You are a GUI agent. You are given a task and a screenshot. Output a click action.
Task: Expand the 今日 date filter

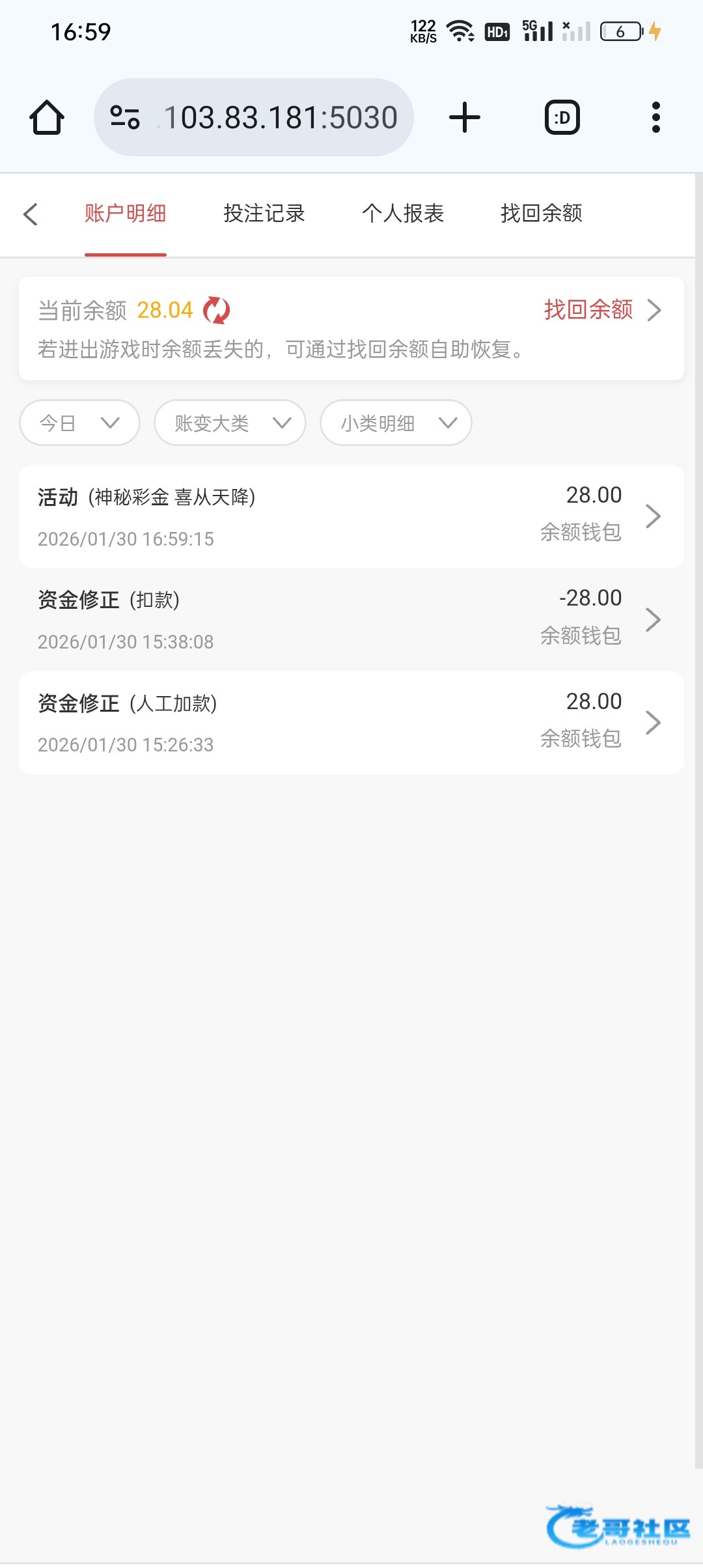pyautogui.click(x=79, y=423)
